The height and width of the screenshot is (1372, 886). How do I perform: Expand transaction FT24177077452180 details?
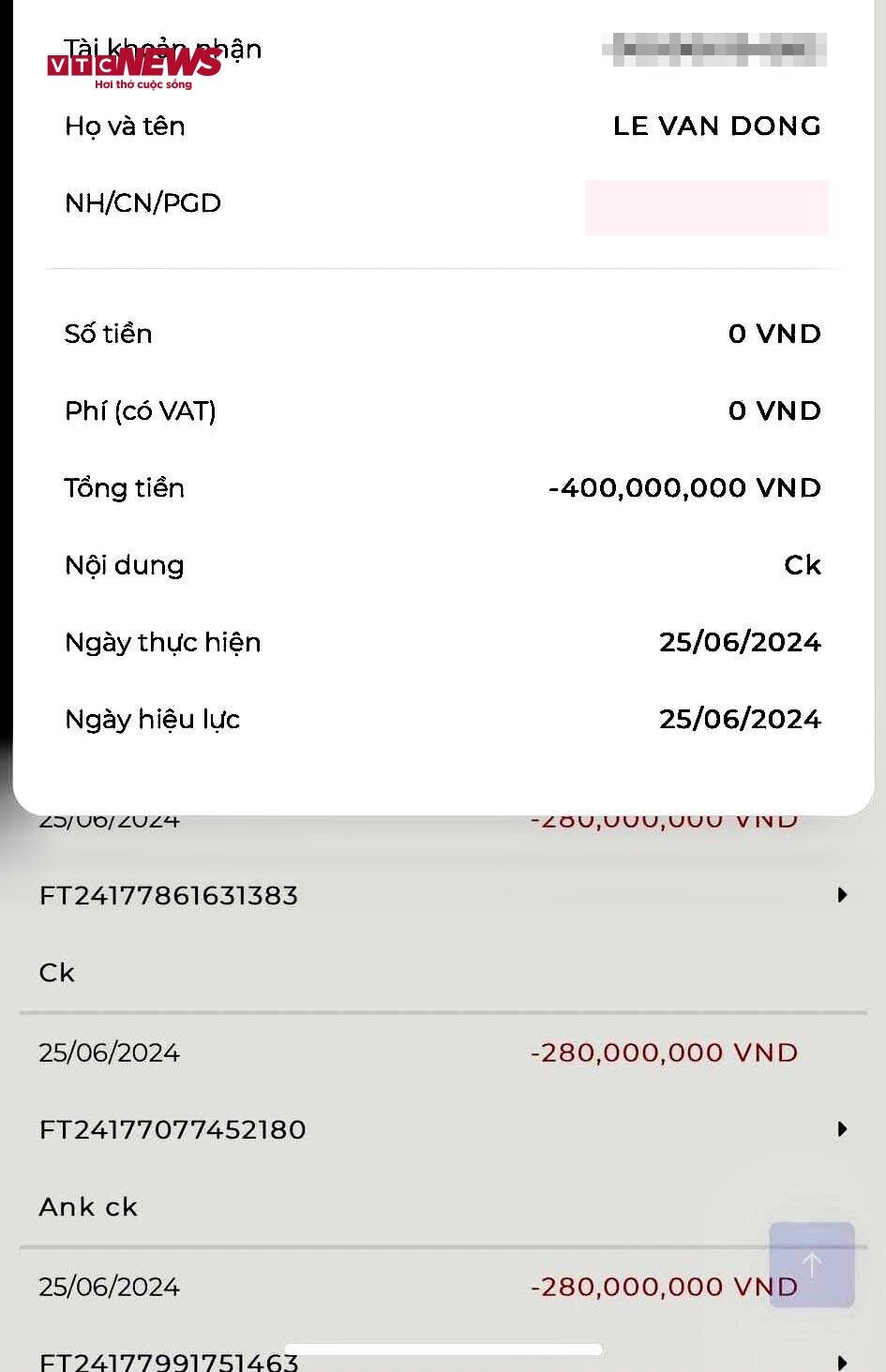(x=842, y=1129)
